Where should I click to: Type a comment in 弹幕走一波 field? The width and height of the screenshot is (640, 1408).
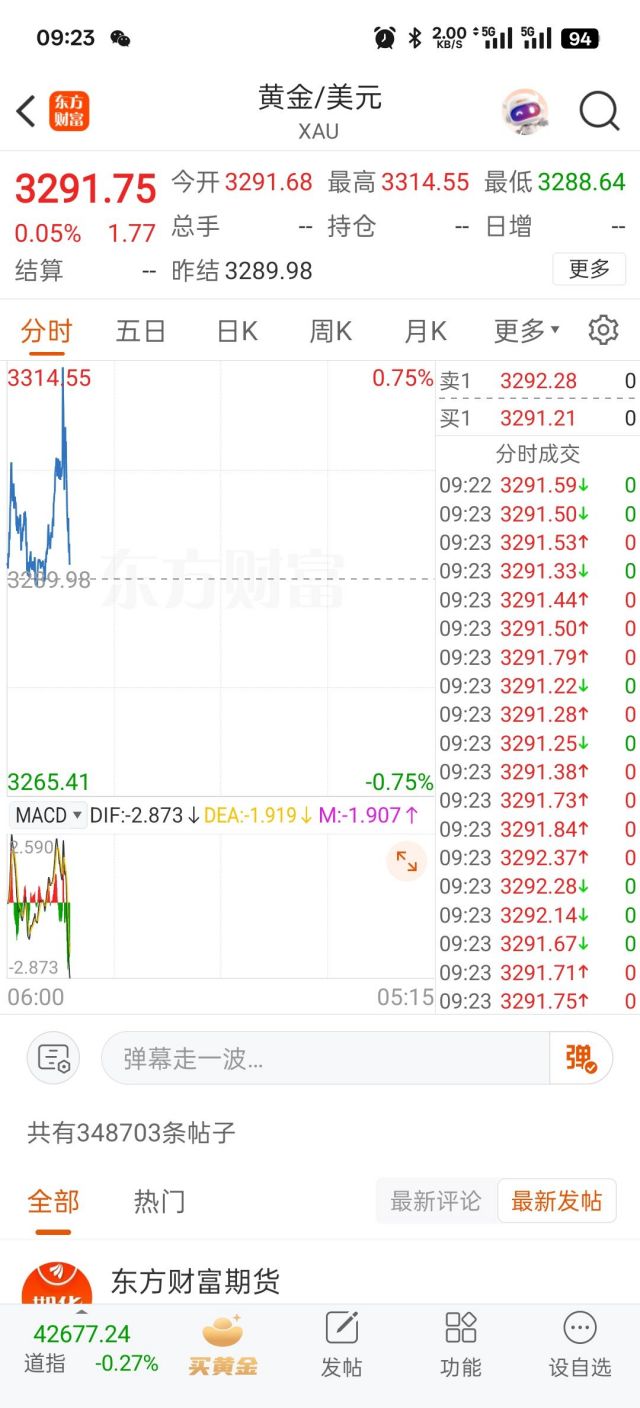coord(325,1058)
